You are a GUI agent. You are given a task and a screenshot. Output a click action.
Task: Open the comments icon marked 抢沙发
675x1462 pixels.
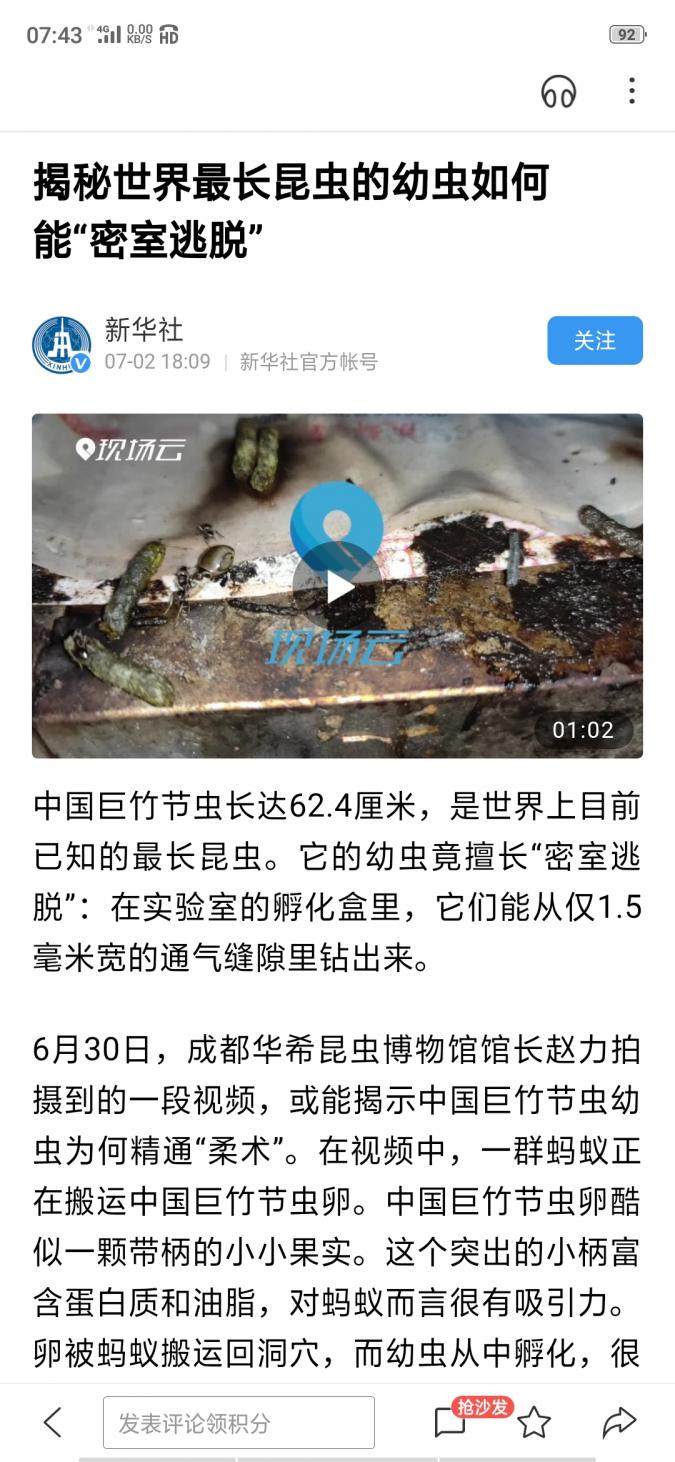(452, 1422)
